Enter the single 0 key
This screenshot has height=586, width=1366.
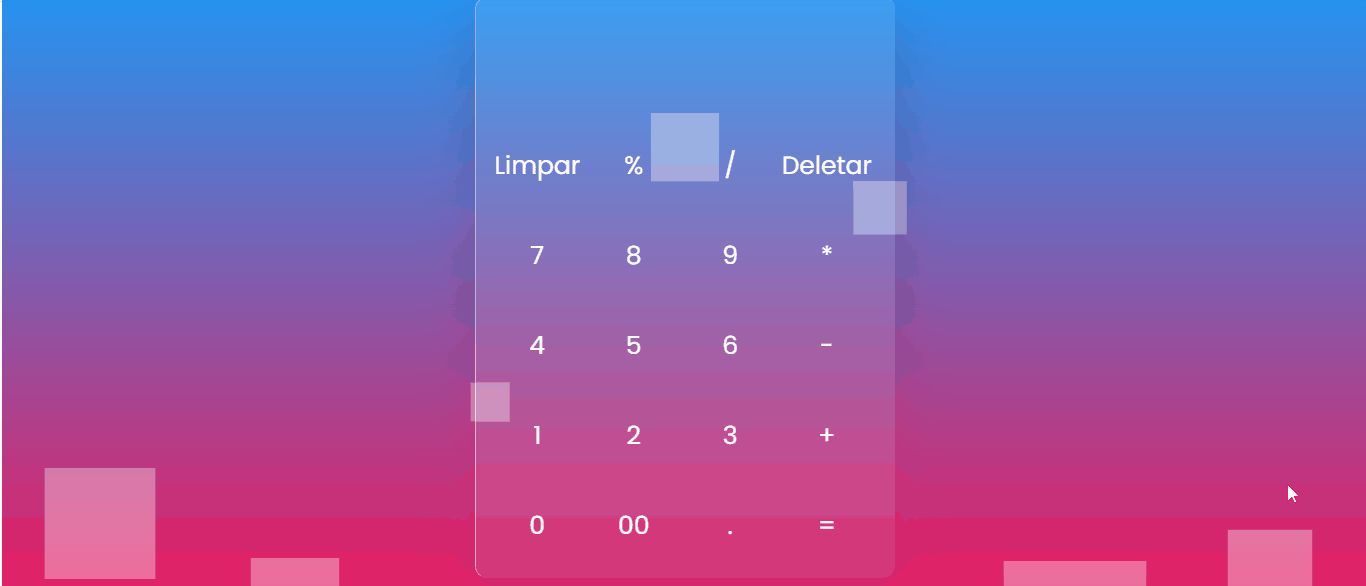pos(537,526)
